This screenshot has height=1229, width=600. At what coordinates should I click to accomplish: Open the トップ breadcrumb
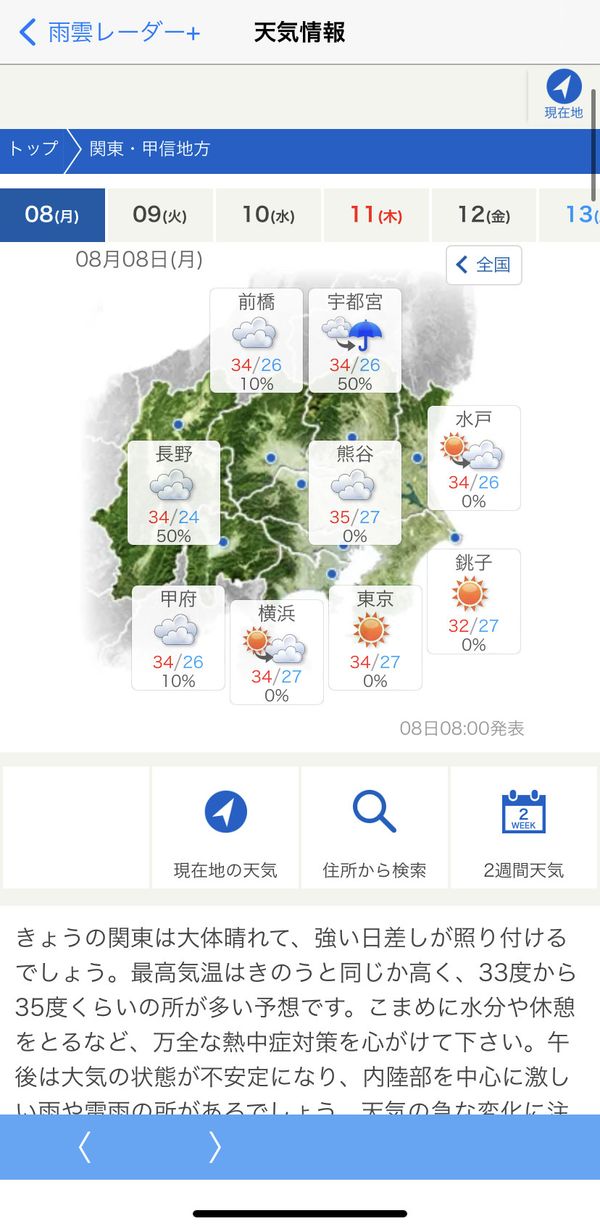tap(33, 150)
